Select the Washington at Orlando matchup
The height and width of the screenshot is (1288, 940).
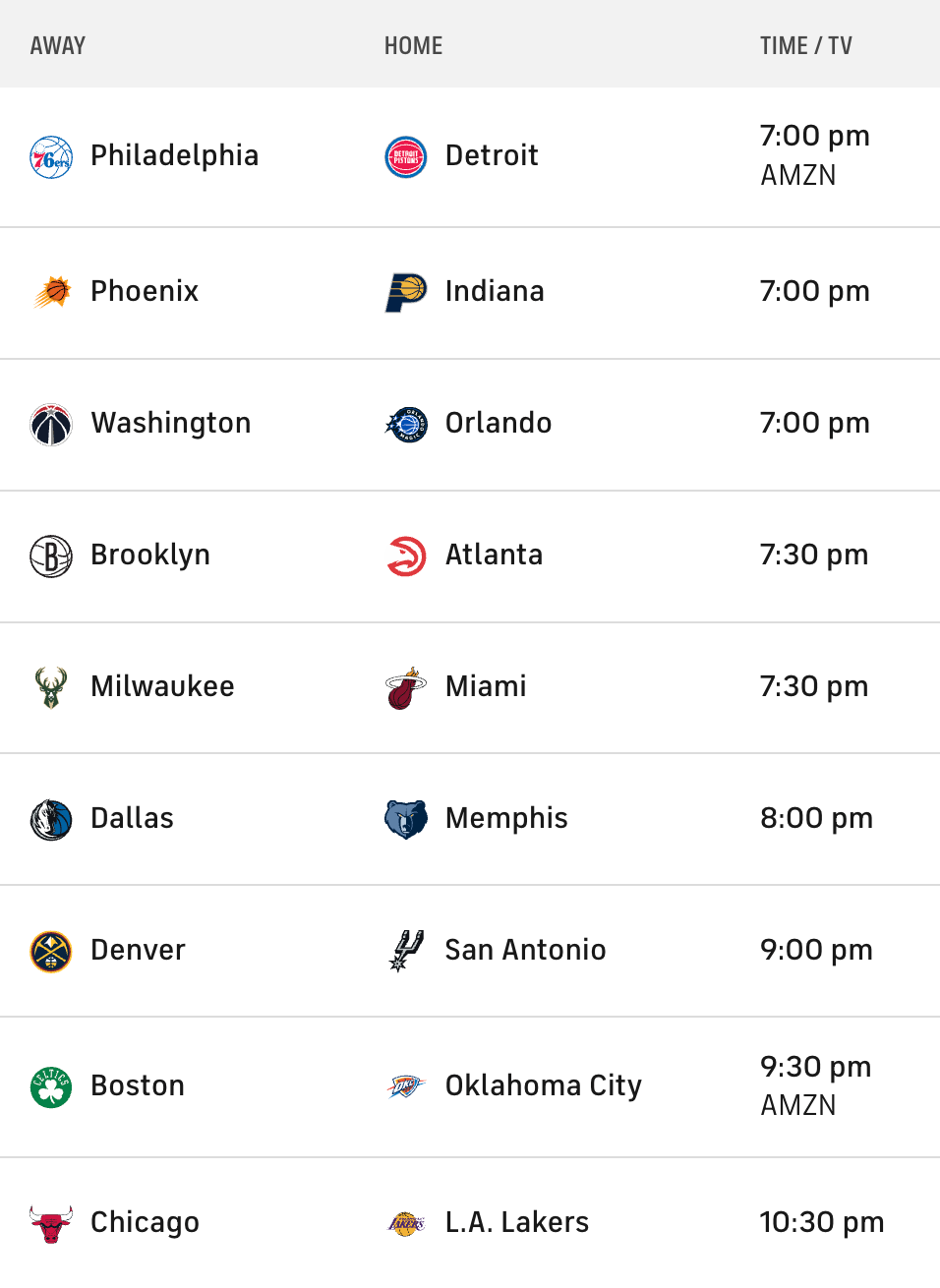pos(470,424)
